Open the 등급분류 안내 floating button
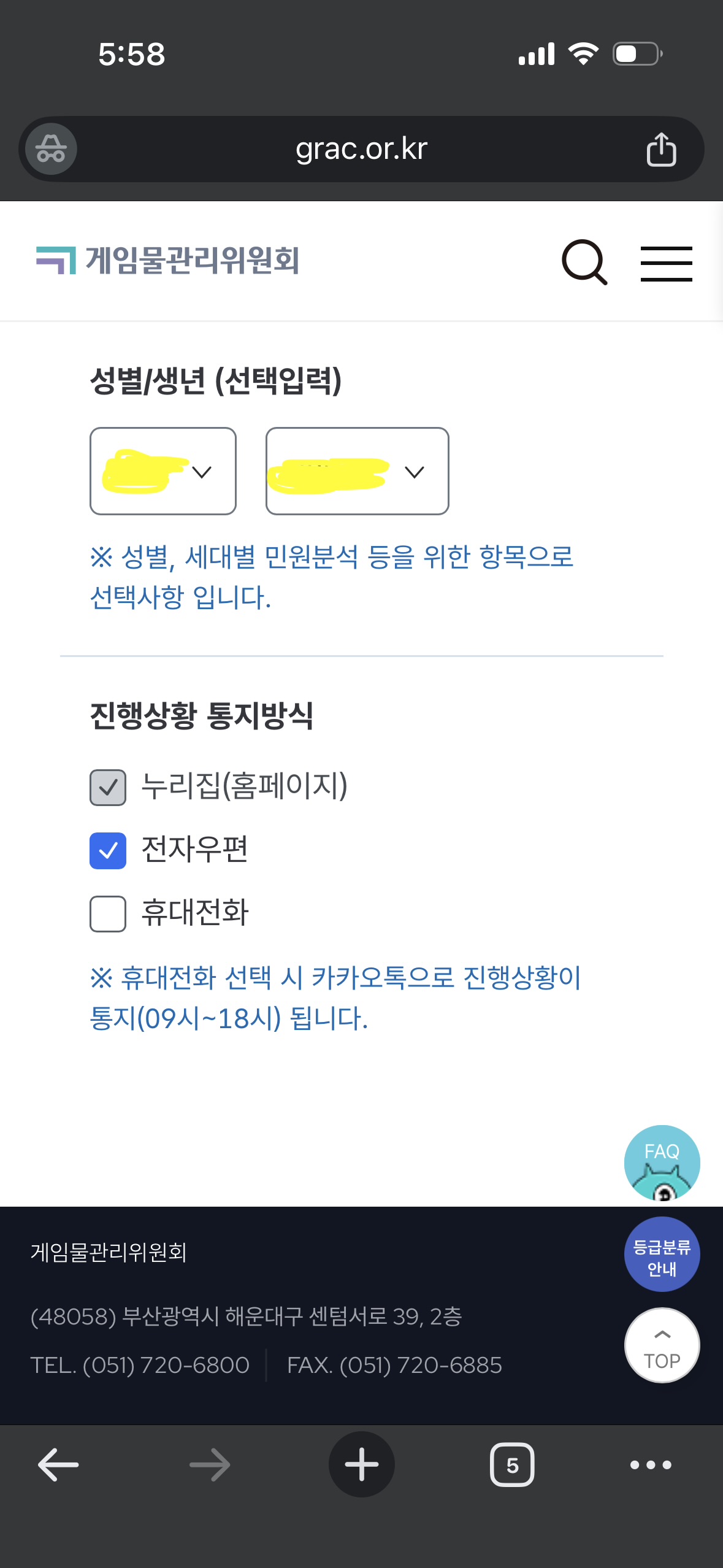The width and height of the screenshot is (723, 1568). [662, 1255]
